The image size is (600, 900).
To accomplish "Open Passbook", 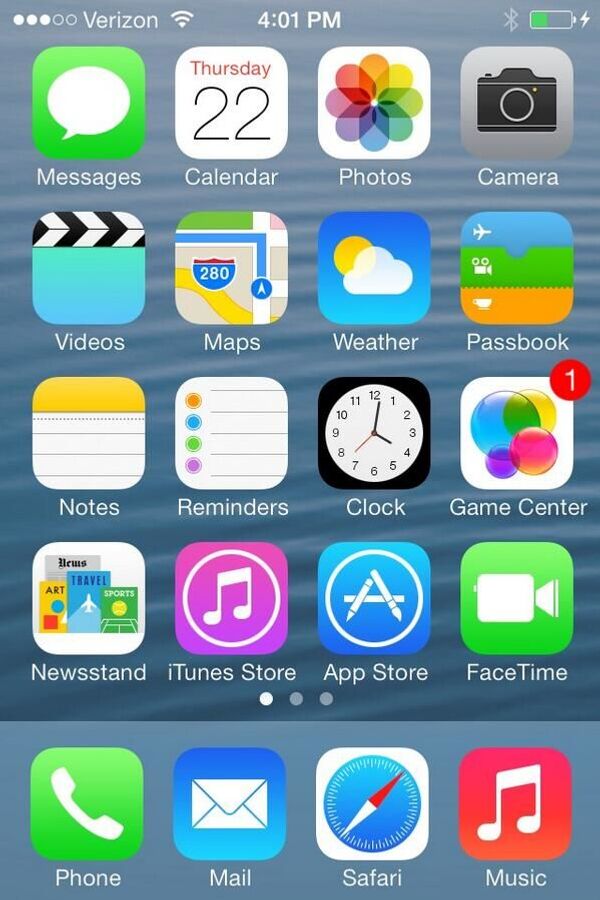I will [x=517, y=268].
